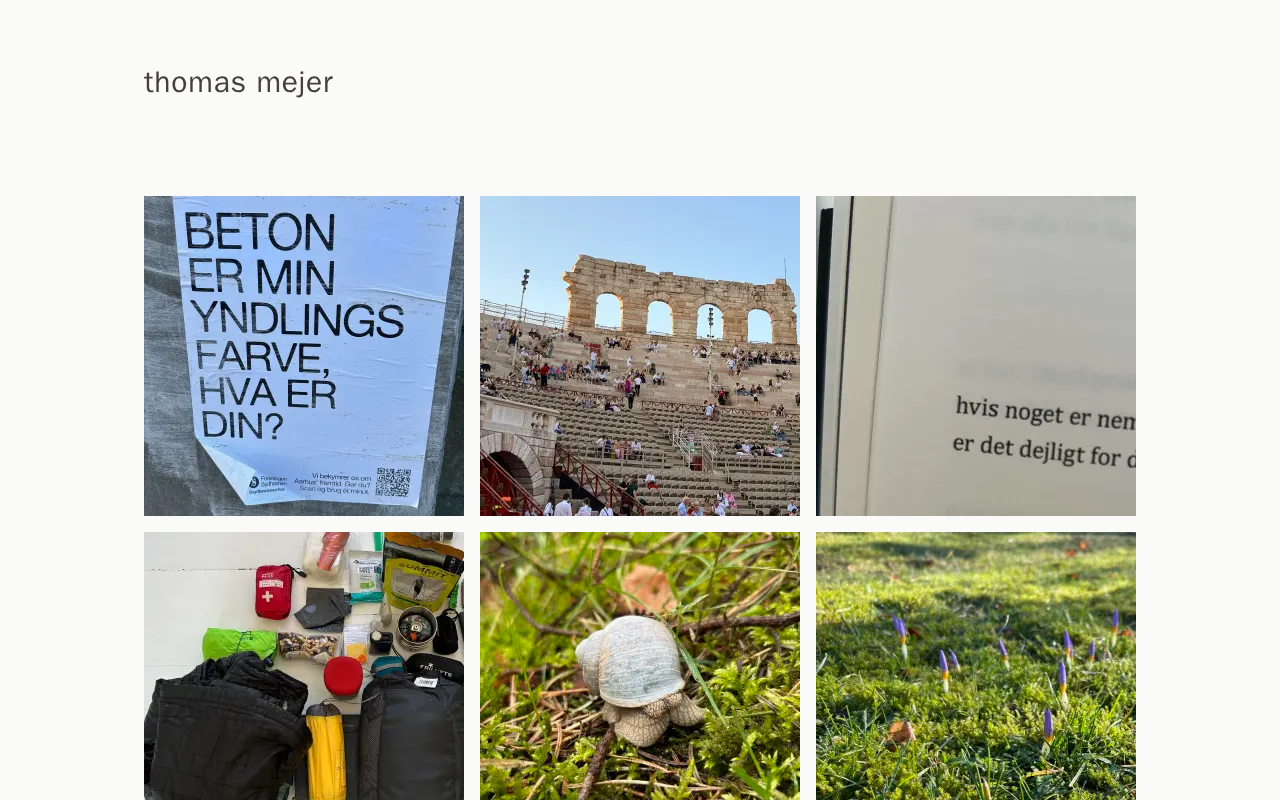1280x800 pixels.
Task: Open the Roman amphitheatre photo
Action: click(x=640, y=356)
